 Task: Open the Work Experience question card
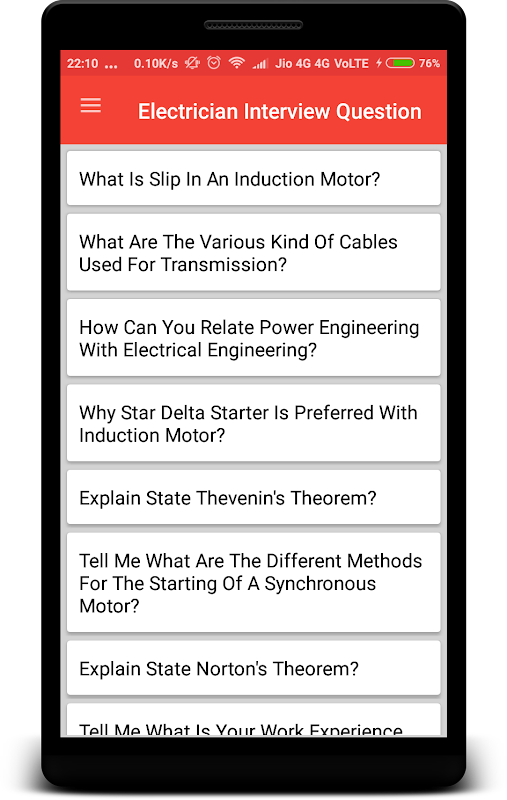click(x=254, y=720)
